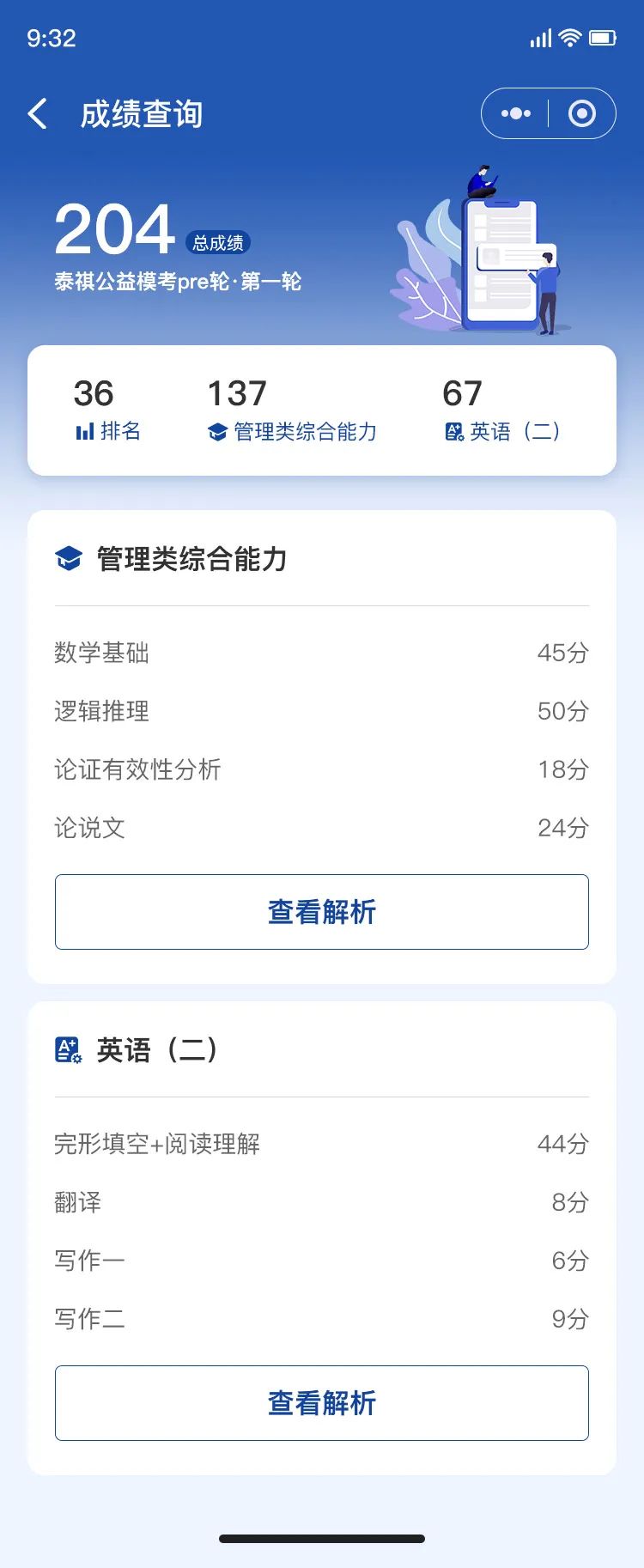
Task: Open the mini program more-options menu
Action: (515, 113)
